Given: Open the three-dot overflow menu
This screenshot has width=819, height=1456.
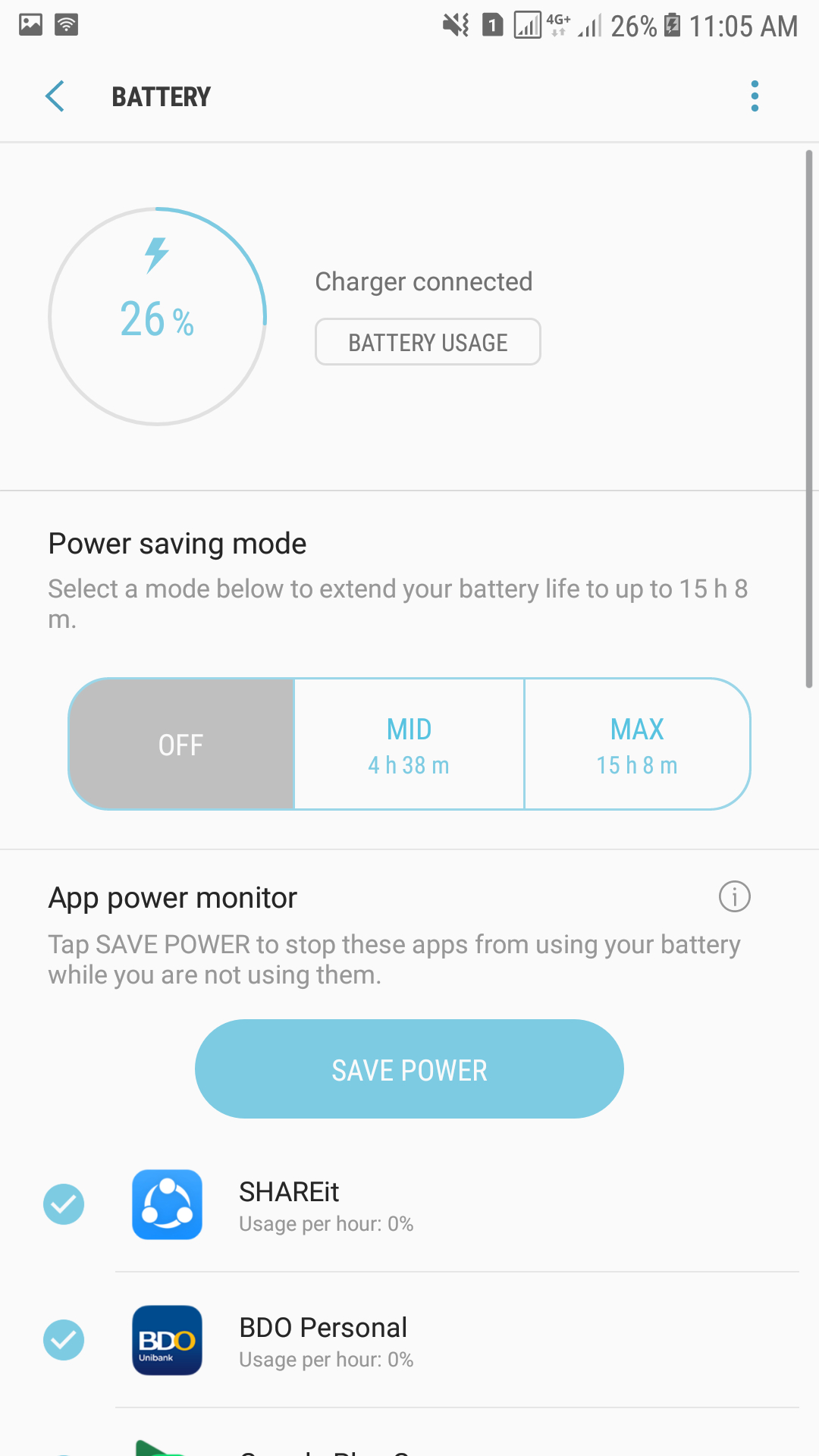Looking at the screenshot, I should click(755, 96).
